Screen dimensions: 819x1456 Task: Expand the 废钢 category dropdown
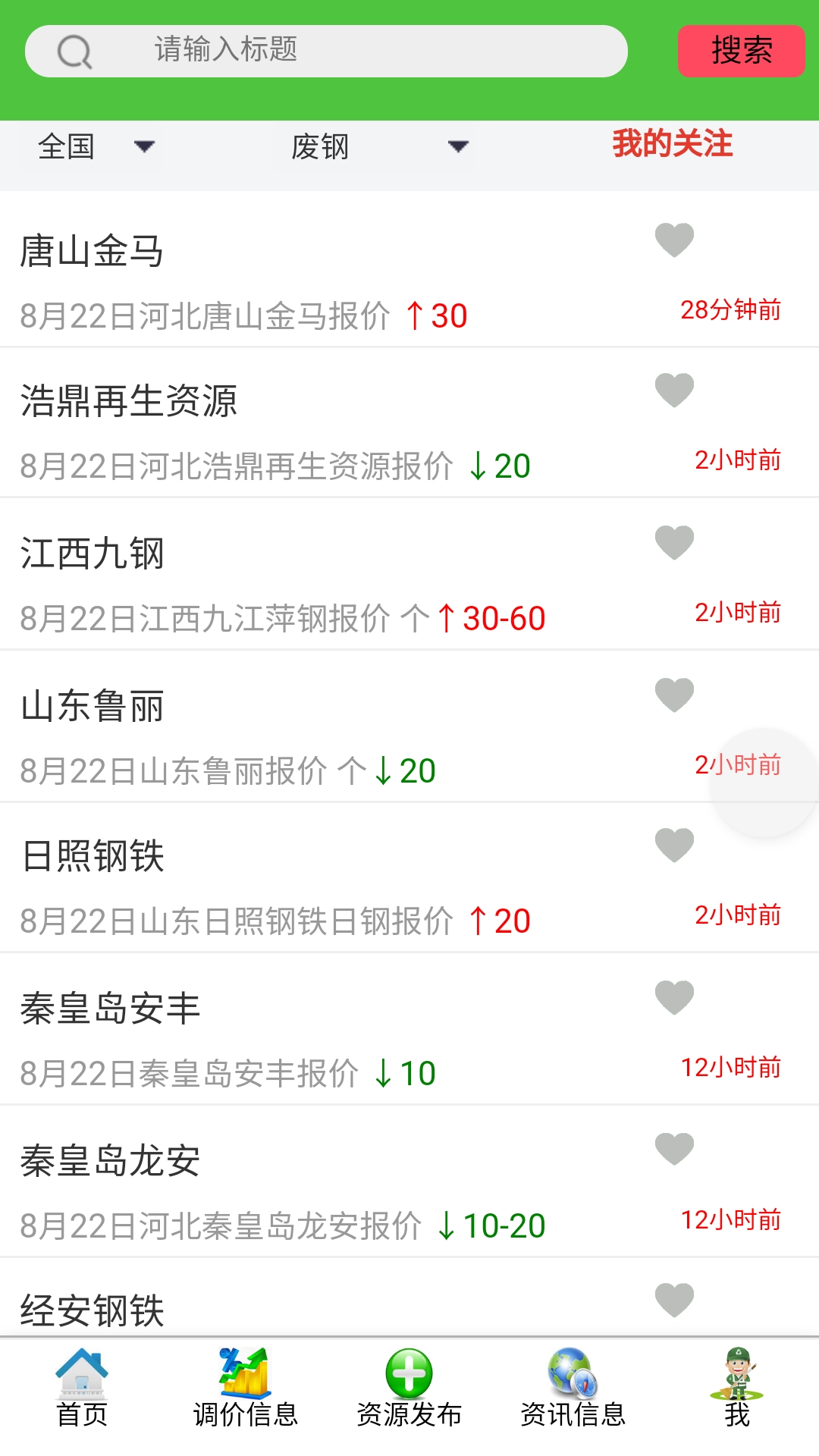click(x=372, y=146)
